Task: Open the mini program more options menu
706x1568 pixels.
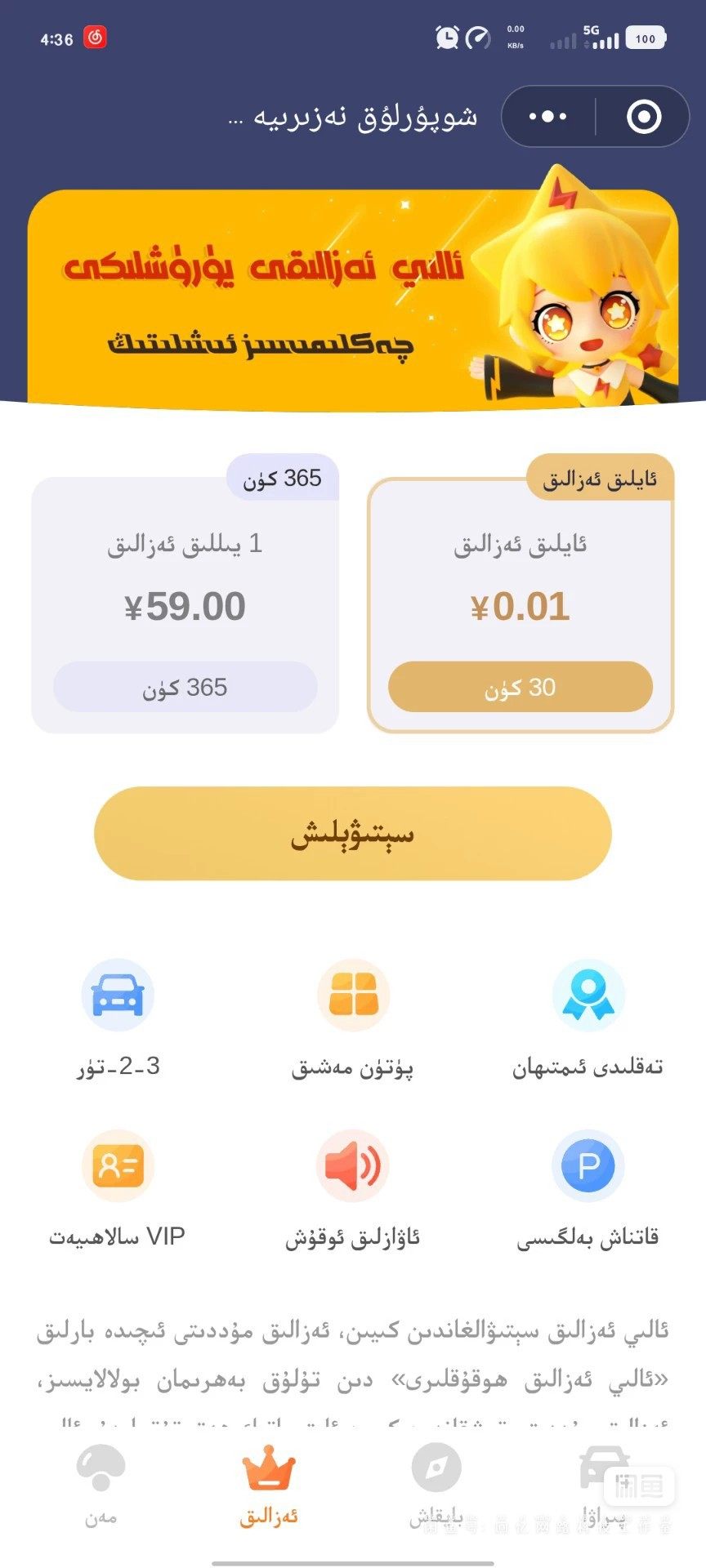Action: click(x=547, y=117)
